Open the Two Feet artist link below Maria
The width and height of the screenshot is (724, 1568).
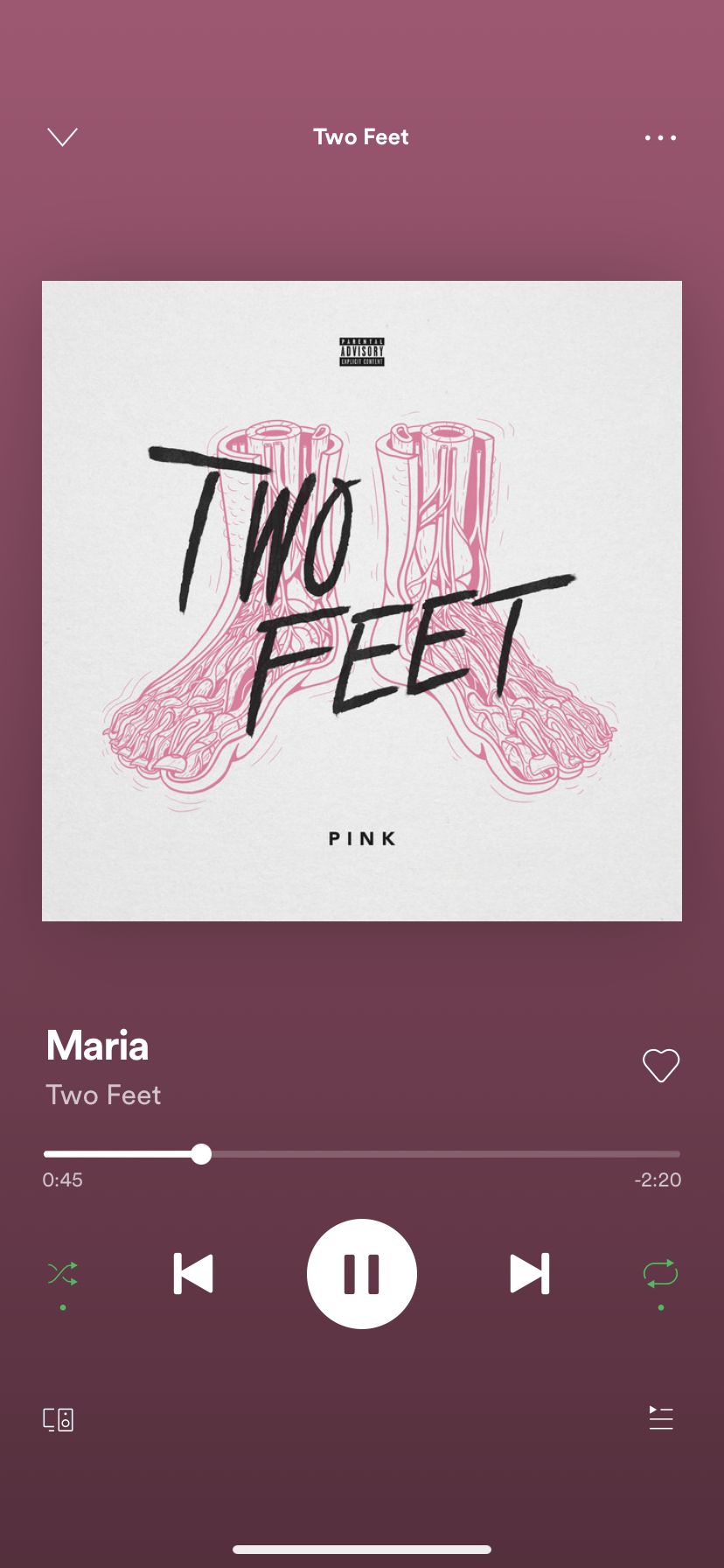103,1095
